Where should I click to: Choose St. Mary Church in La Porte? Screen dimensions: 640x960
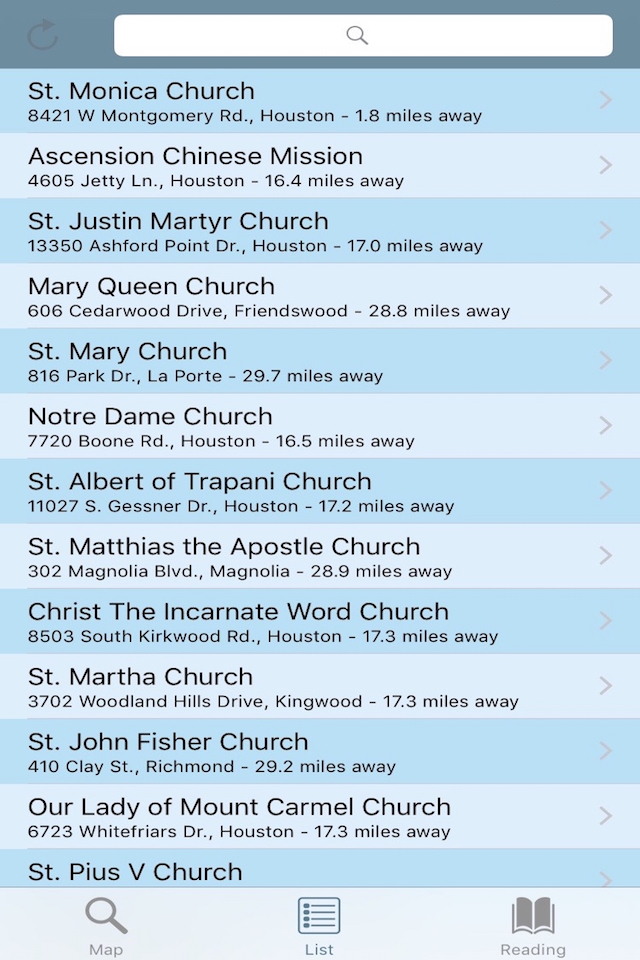click(320, 361)
